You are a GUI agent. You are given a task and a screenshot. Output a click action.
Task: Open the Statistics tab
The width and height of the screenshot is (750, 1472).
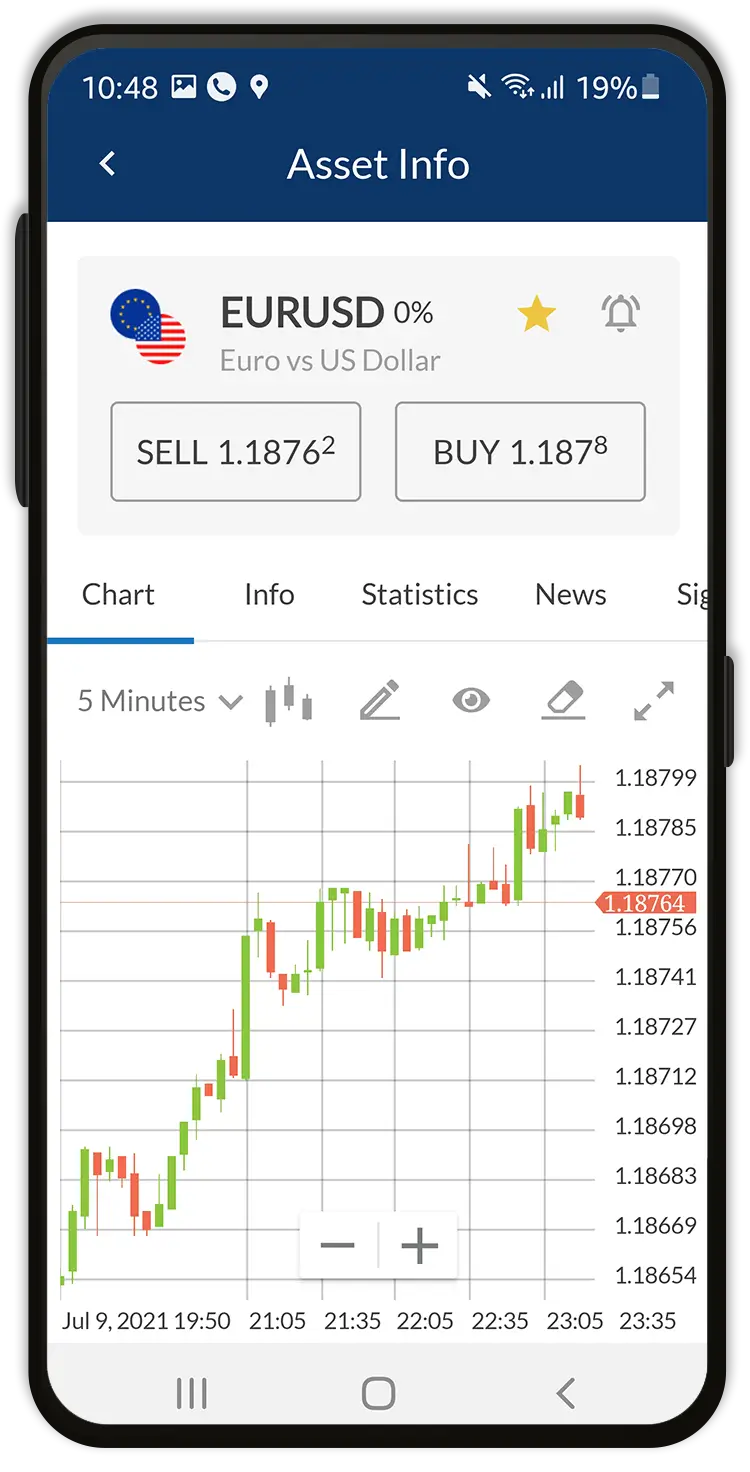[420, 594]
